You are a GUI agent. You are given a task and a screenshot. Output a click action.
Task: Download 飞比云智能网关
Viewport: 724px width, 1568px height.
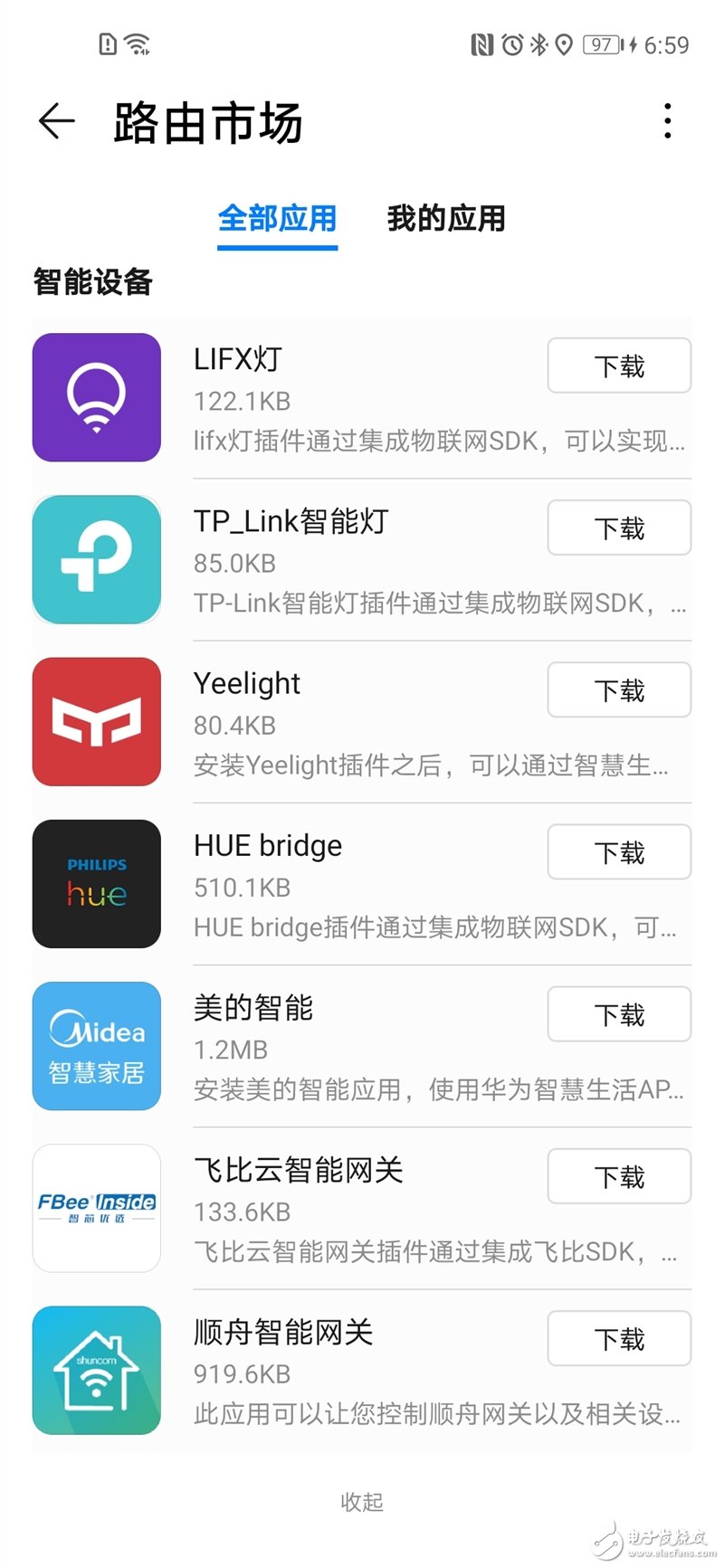619,1175
